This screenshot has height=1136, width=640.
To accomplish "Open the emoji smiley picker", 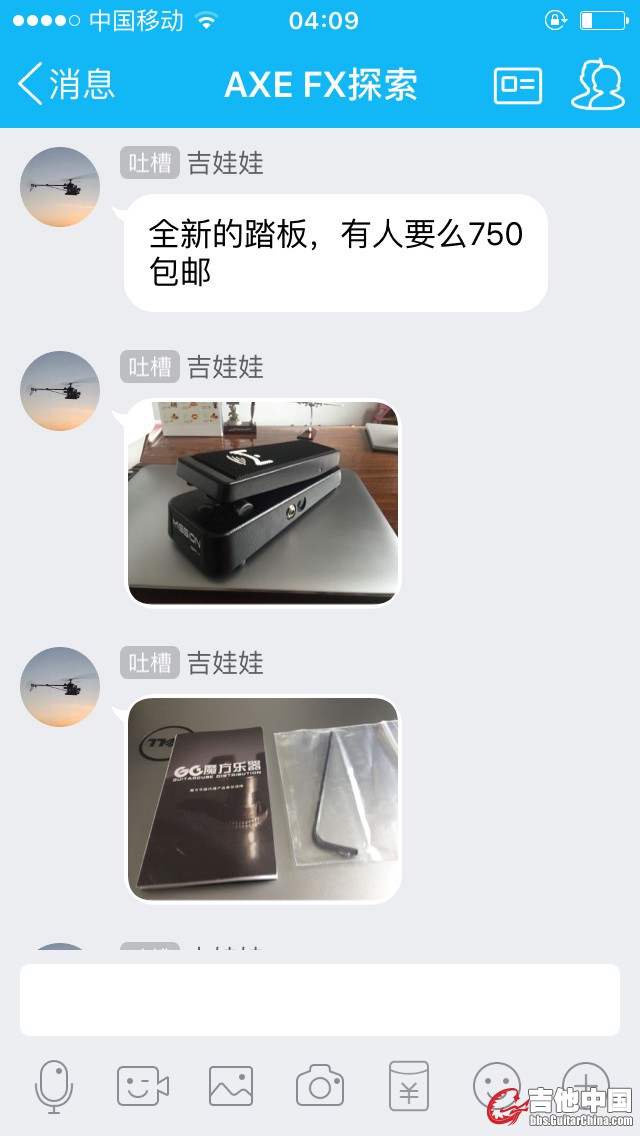I will 496,1084.
